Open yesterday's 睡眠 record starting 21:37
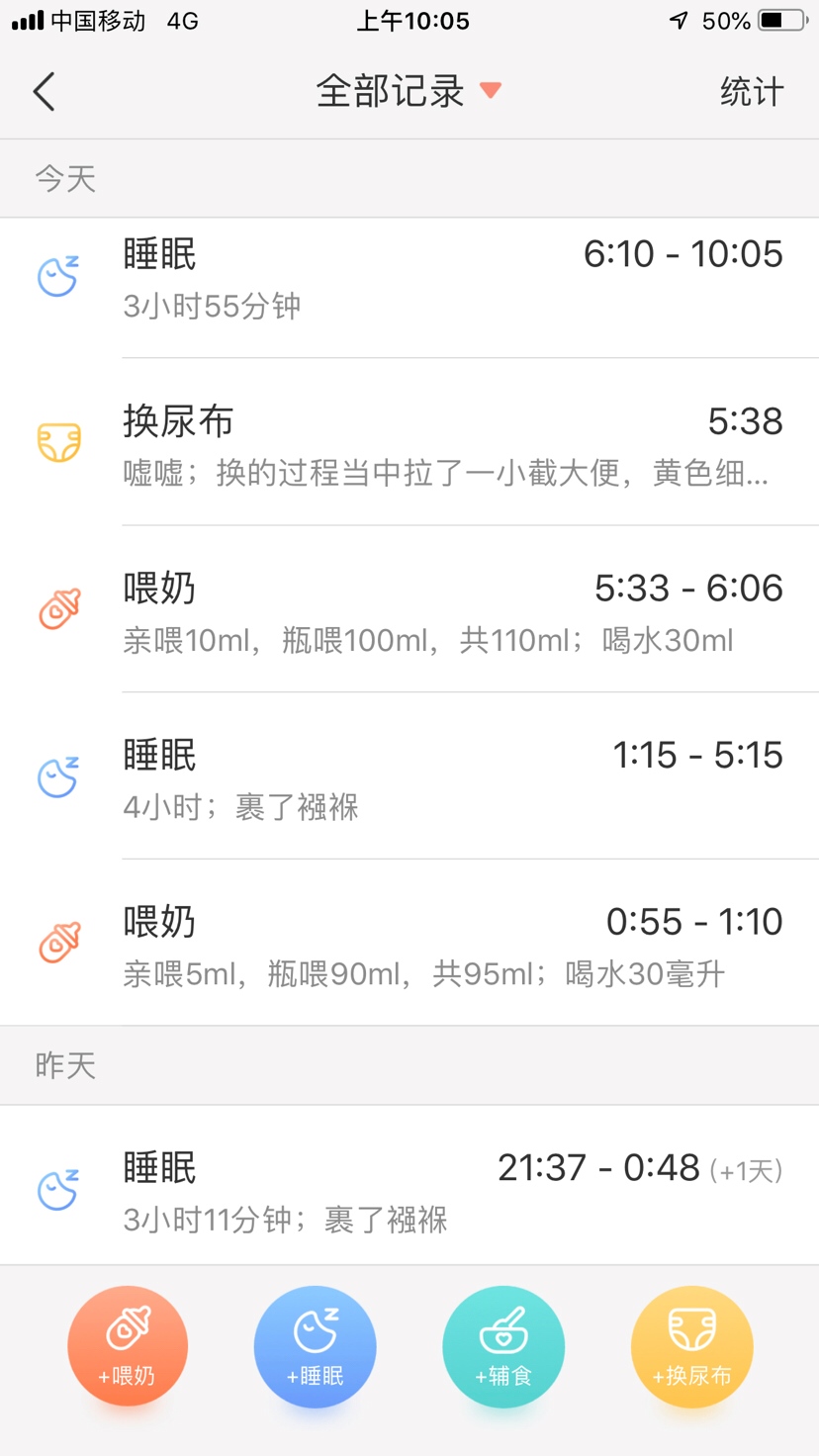The image size is (819, 1456). click(x=409, y=1186)
